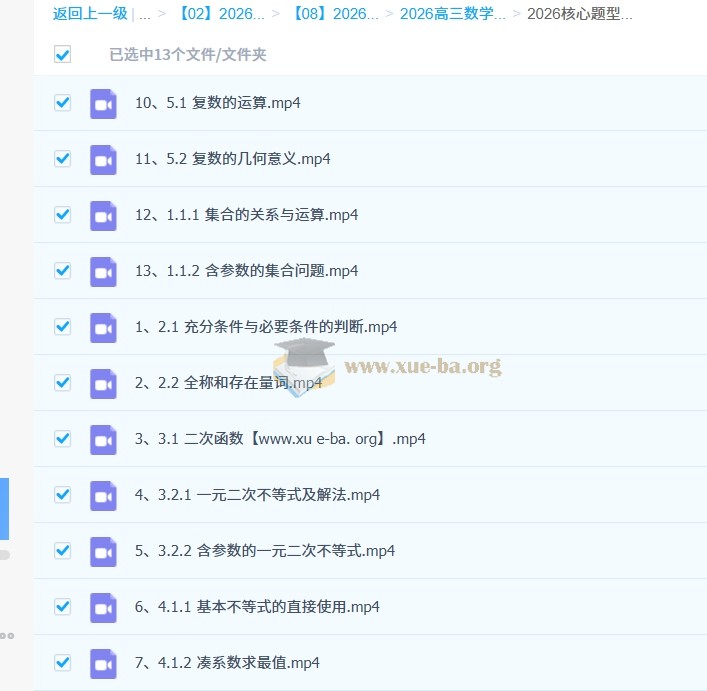
Task: Open the 【08】2026 breadcrumb folder
Action: (336, 14)
